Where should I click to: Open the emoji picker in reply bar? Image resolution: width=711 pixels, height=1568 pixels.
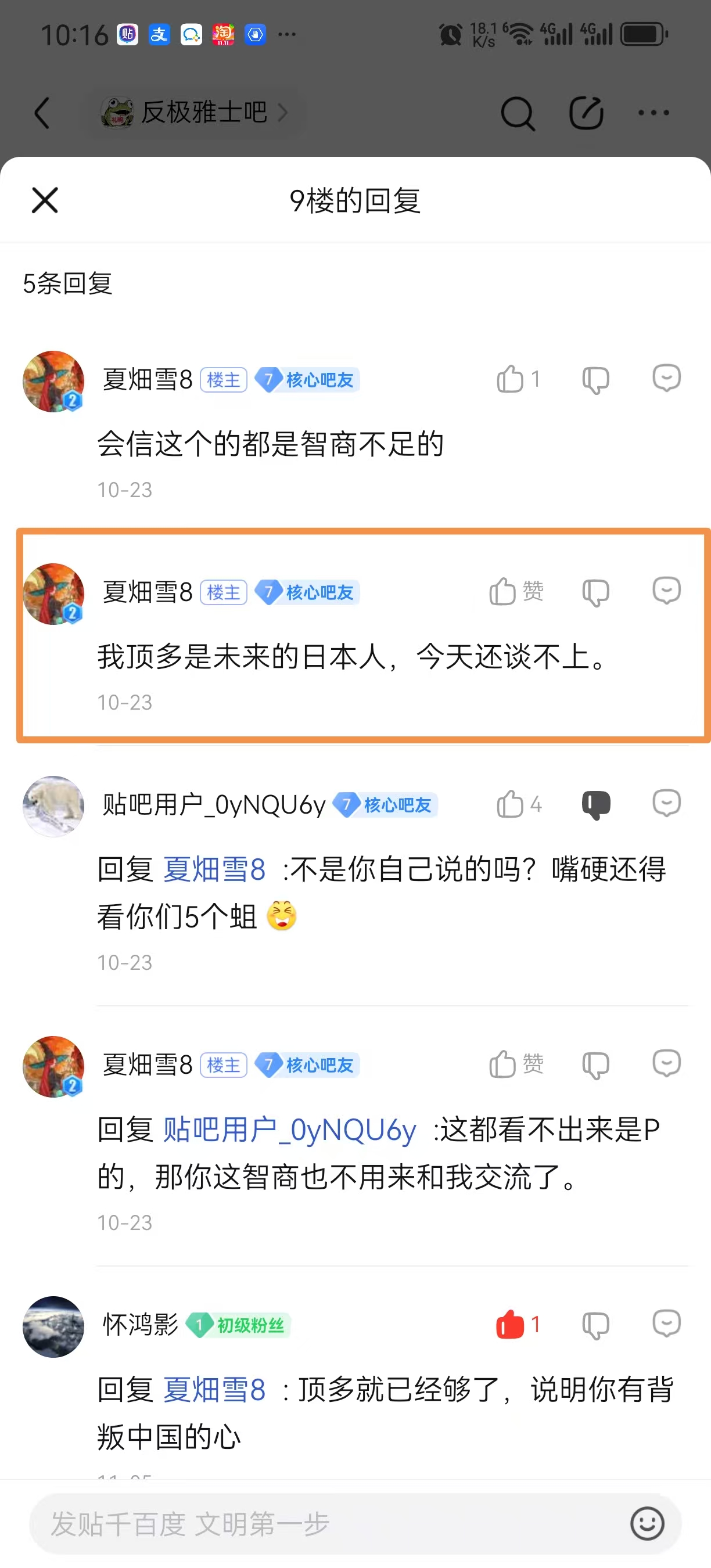(x=647, y=1523)
